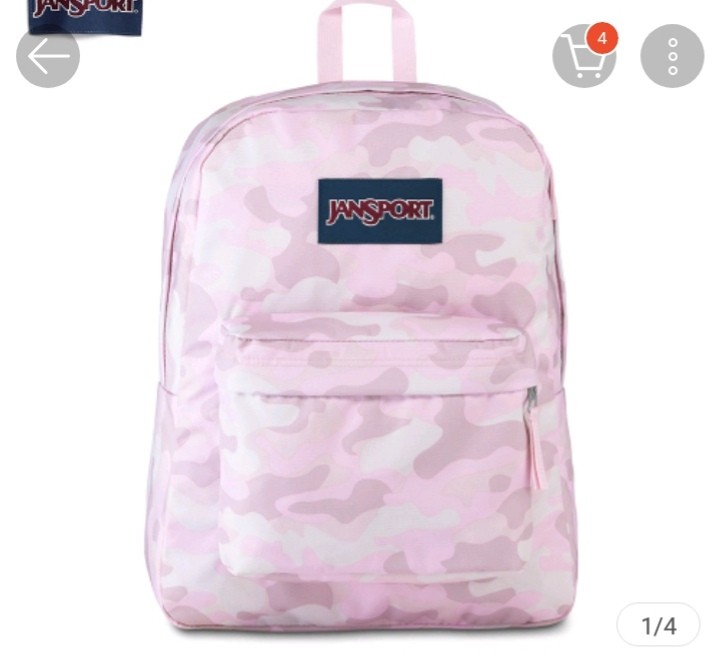708x661 pixels.
Task: Open the shopping cart with 4 items
Action: coord(584,56)
